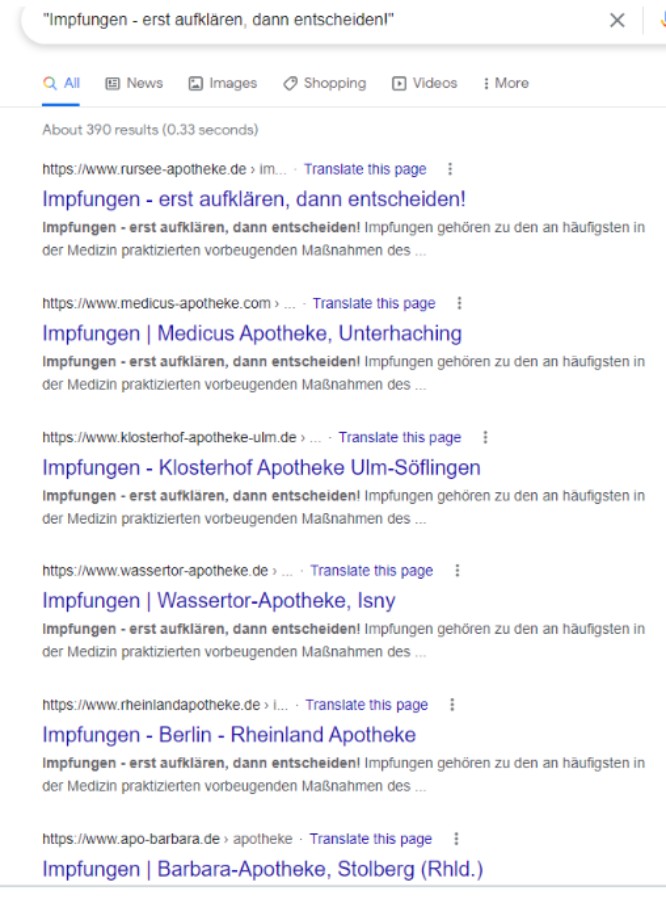Viewport: 666px width, 899px height.
Task: Translate the apo-barbara.de result page
Action: pos(370,839)
